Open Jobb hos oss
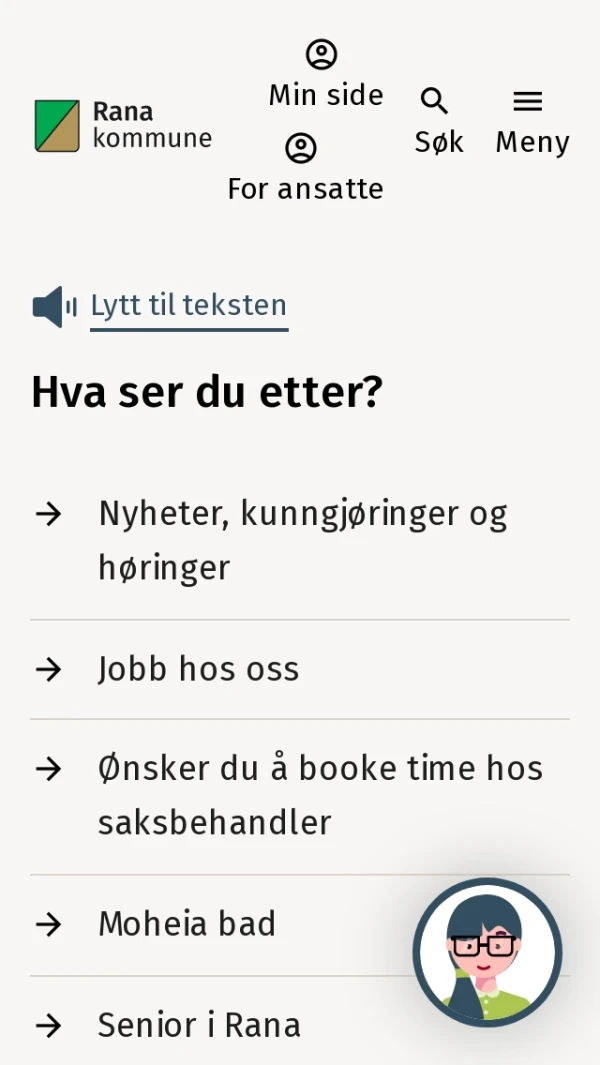 coord(198,669)
